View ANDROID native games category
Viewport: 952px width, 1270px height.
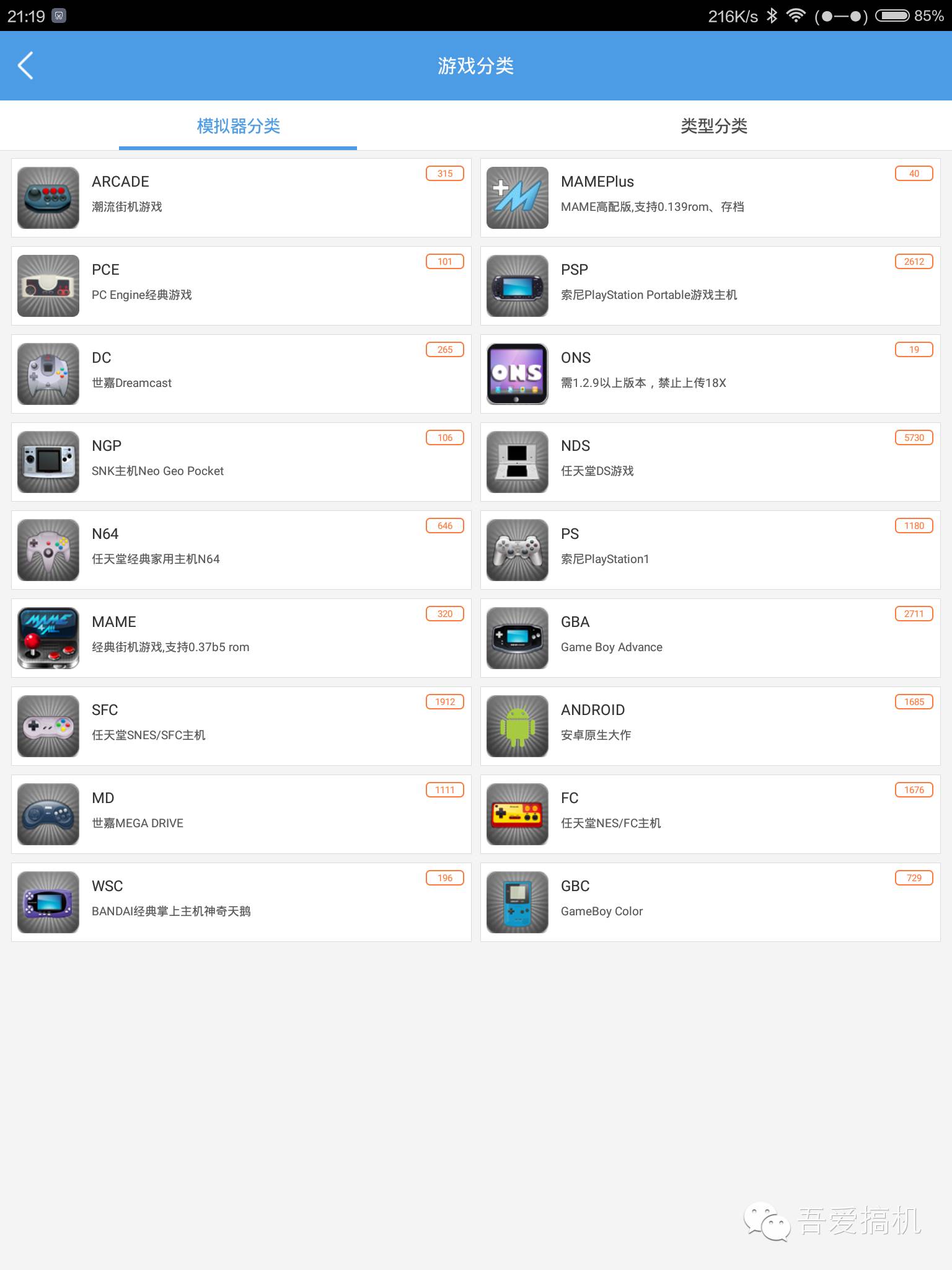click(710, 726)
